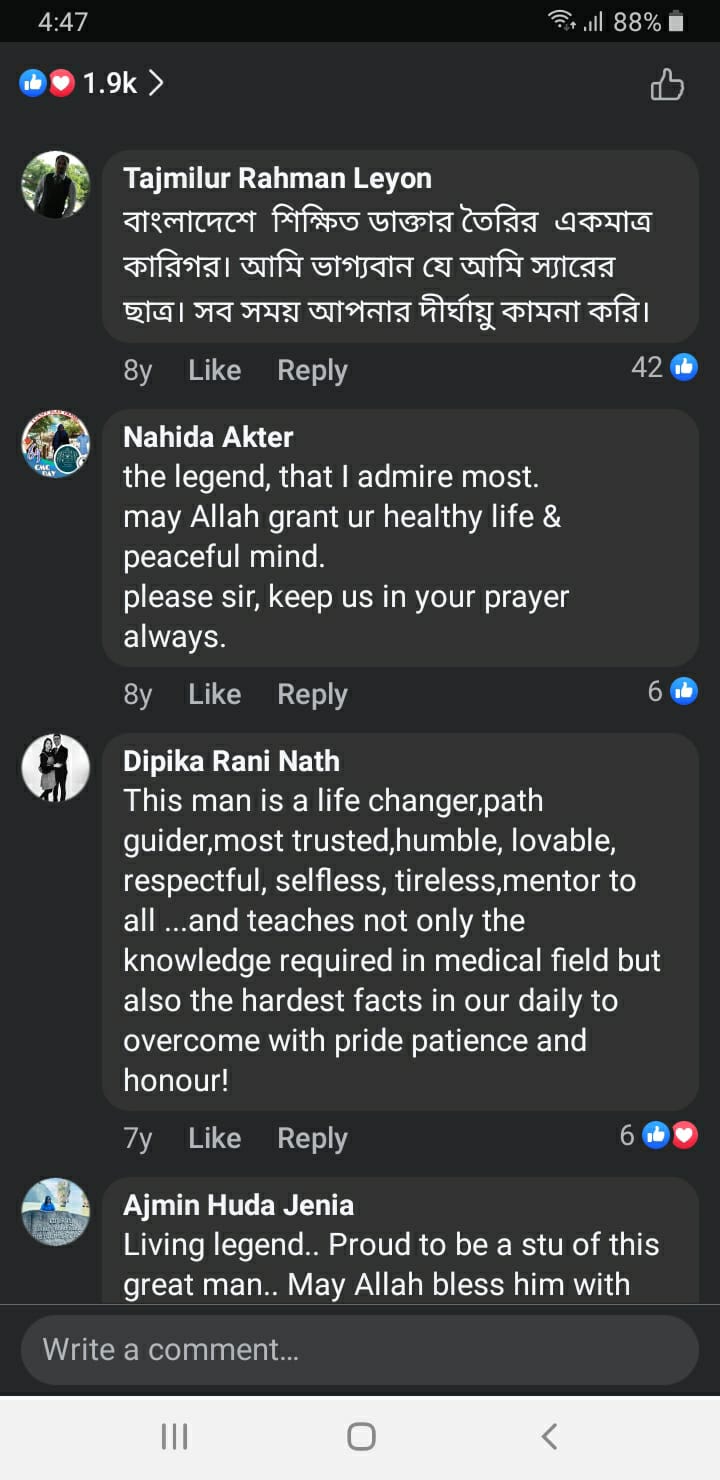Like the post with thumbs-up icon
Viewport: 720px width, 1480px height.
click(x=667, y=85)
